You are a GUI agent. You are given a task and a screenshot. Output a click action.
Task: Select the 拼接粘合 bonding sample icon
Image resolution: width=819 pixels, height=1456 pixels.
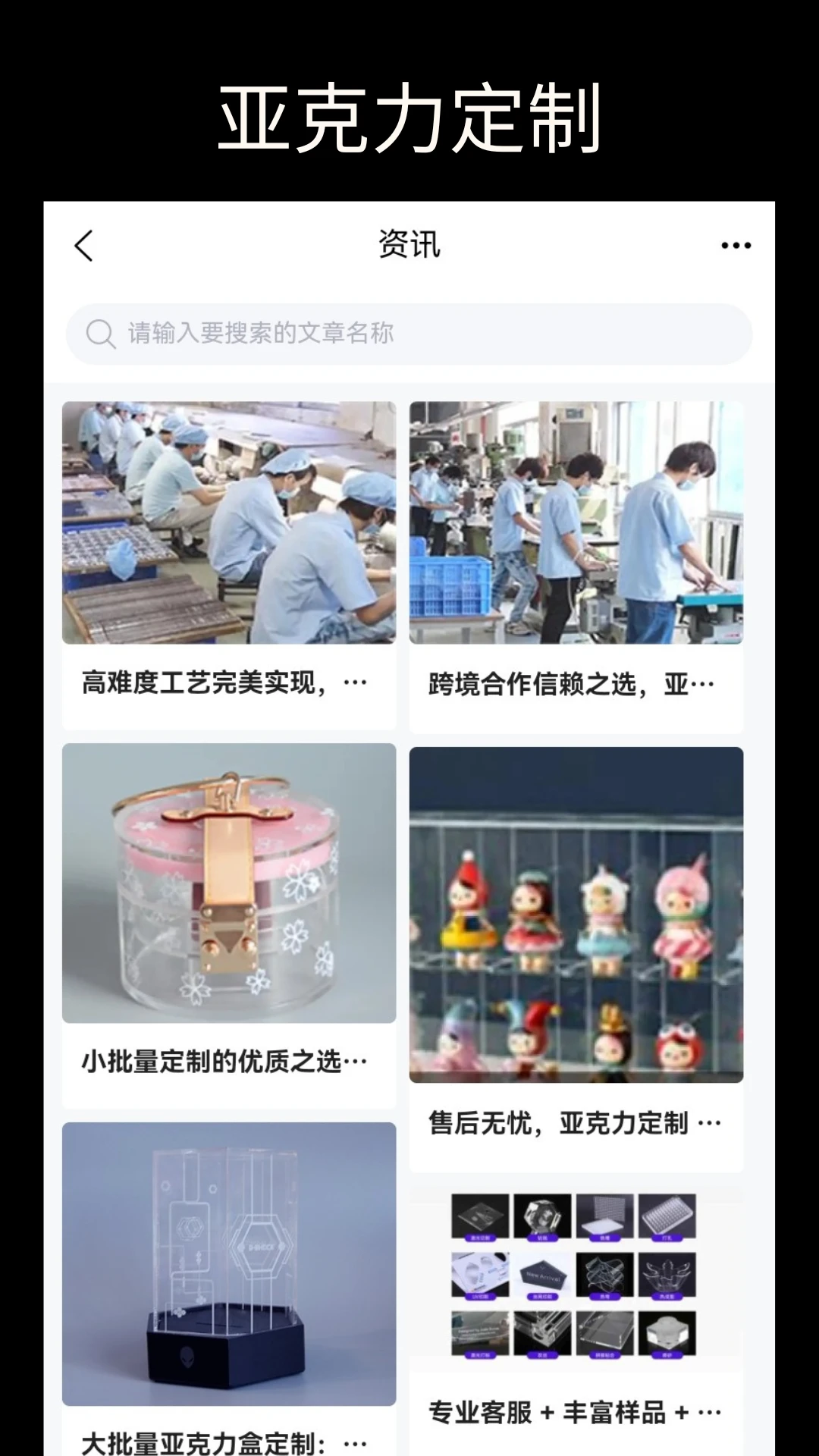[605, 1332]
